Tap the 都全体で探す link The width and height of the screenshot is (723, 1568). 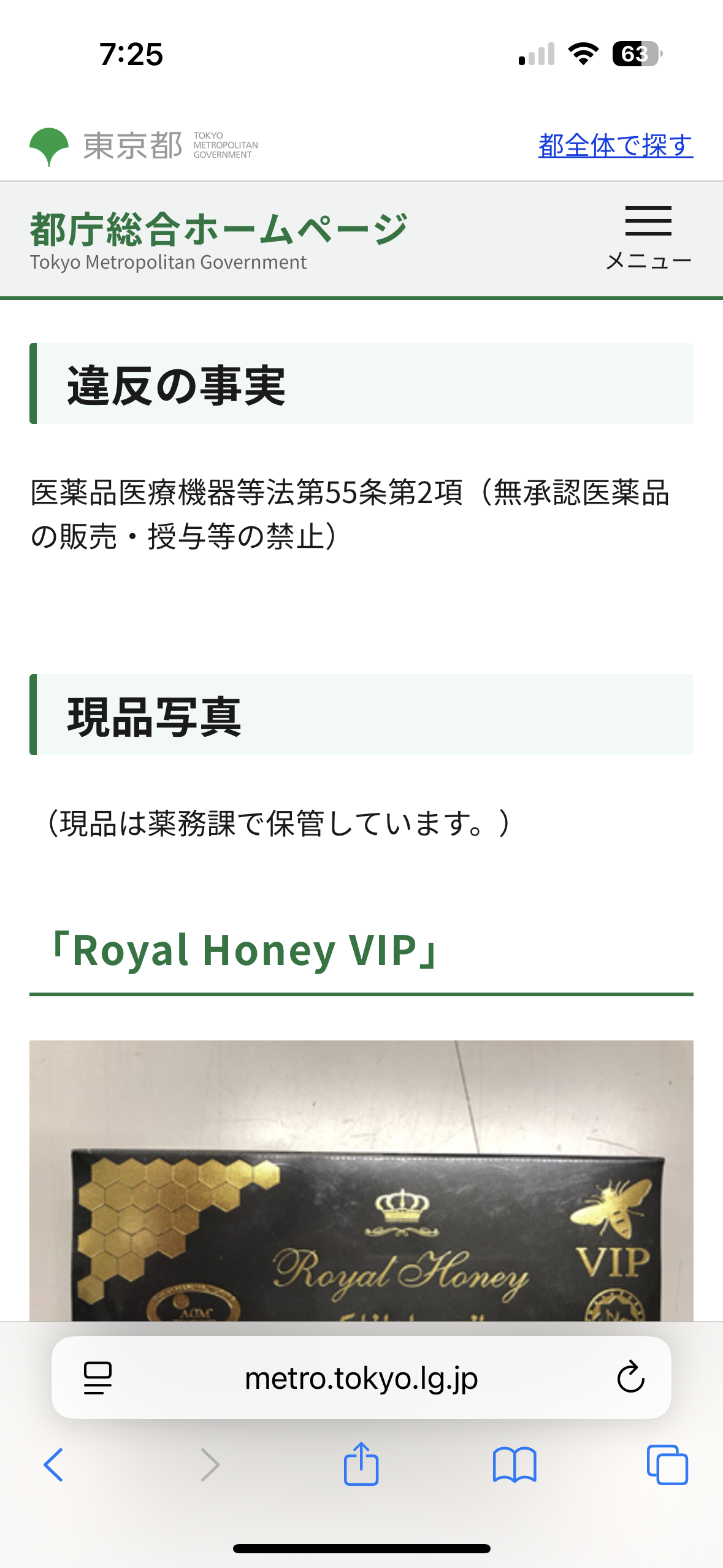(x=615, y=146)
